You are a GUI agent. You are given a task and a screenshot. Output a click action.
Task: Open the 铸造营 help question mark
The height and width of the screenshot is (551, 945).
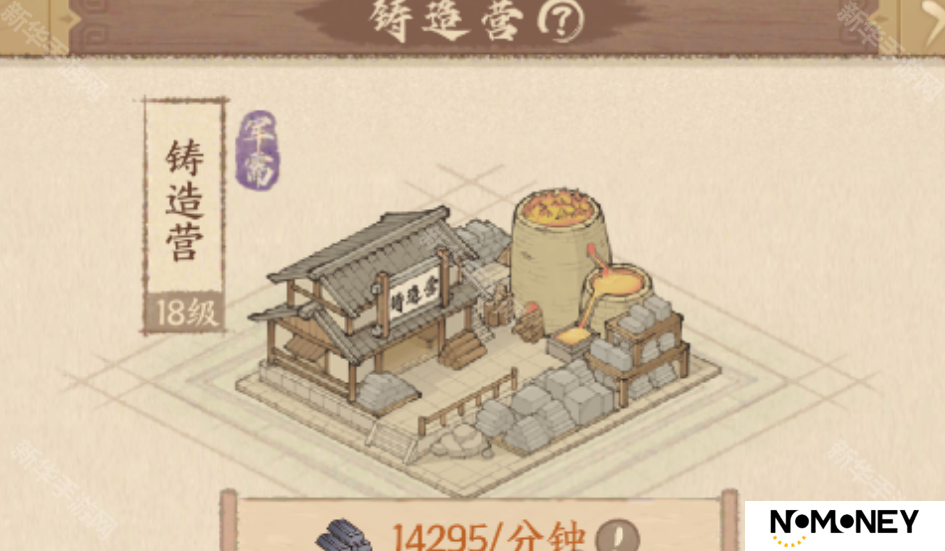point(561,22)
